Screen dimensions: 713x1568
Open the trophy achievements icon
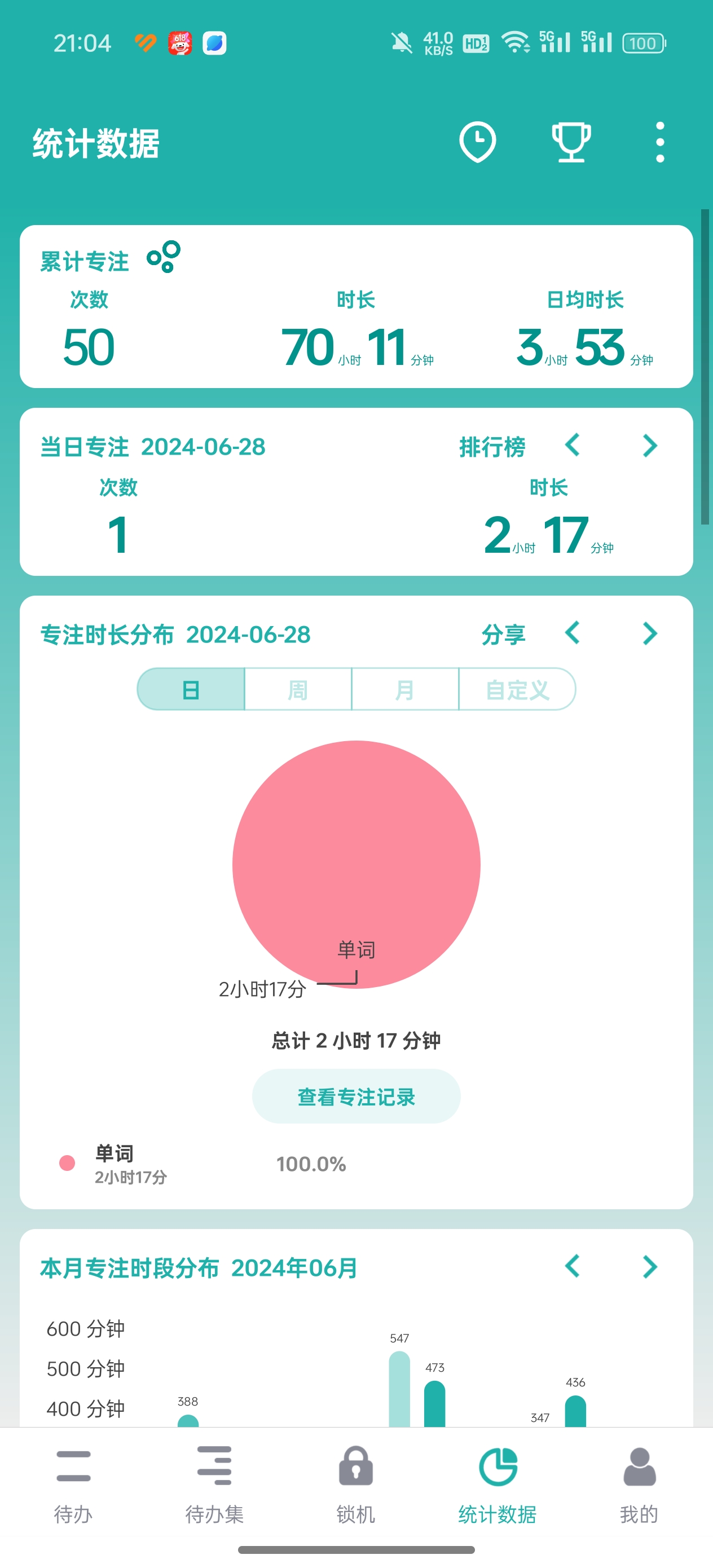coord(570,143)
